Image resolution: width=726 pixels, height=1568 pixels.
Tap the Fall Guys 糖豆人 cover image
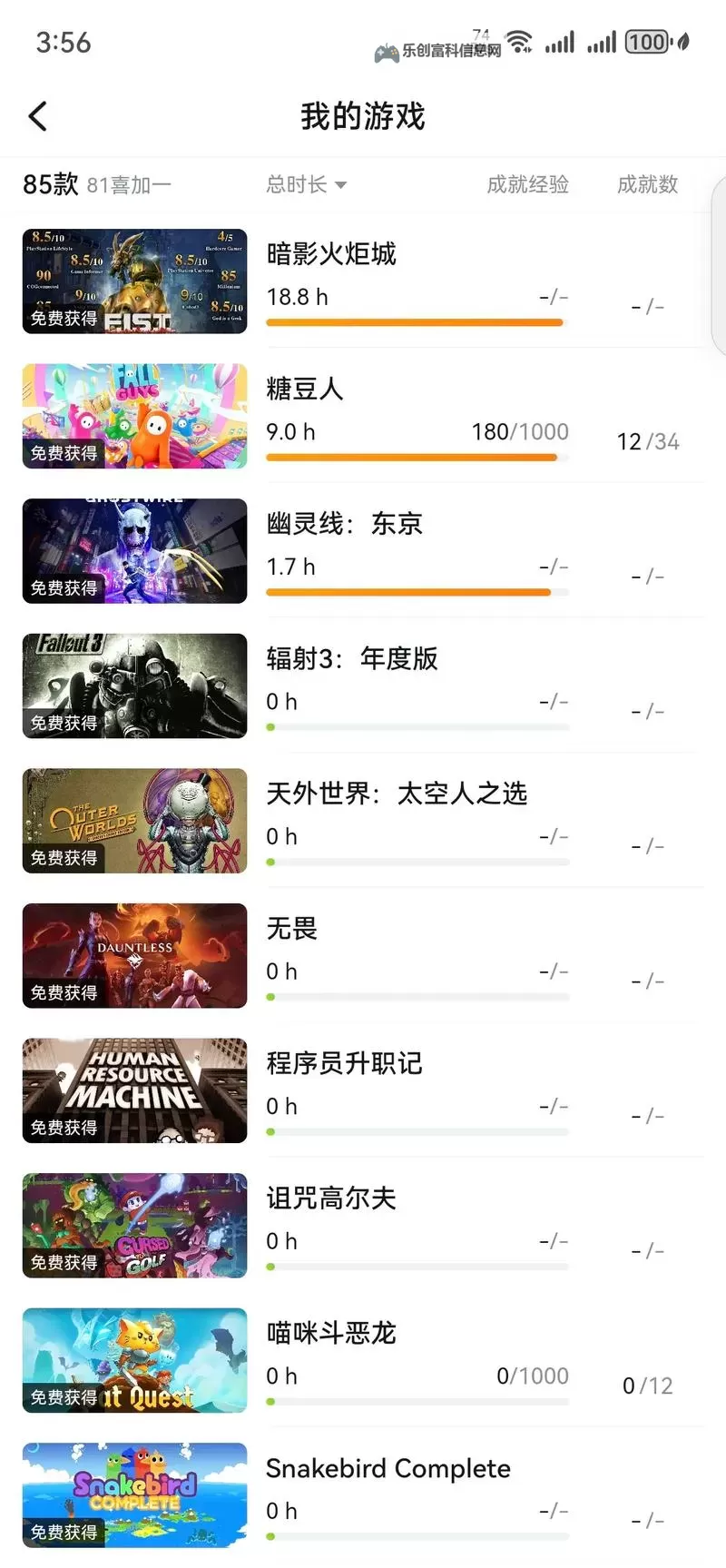(133, 416)
